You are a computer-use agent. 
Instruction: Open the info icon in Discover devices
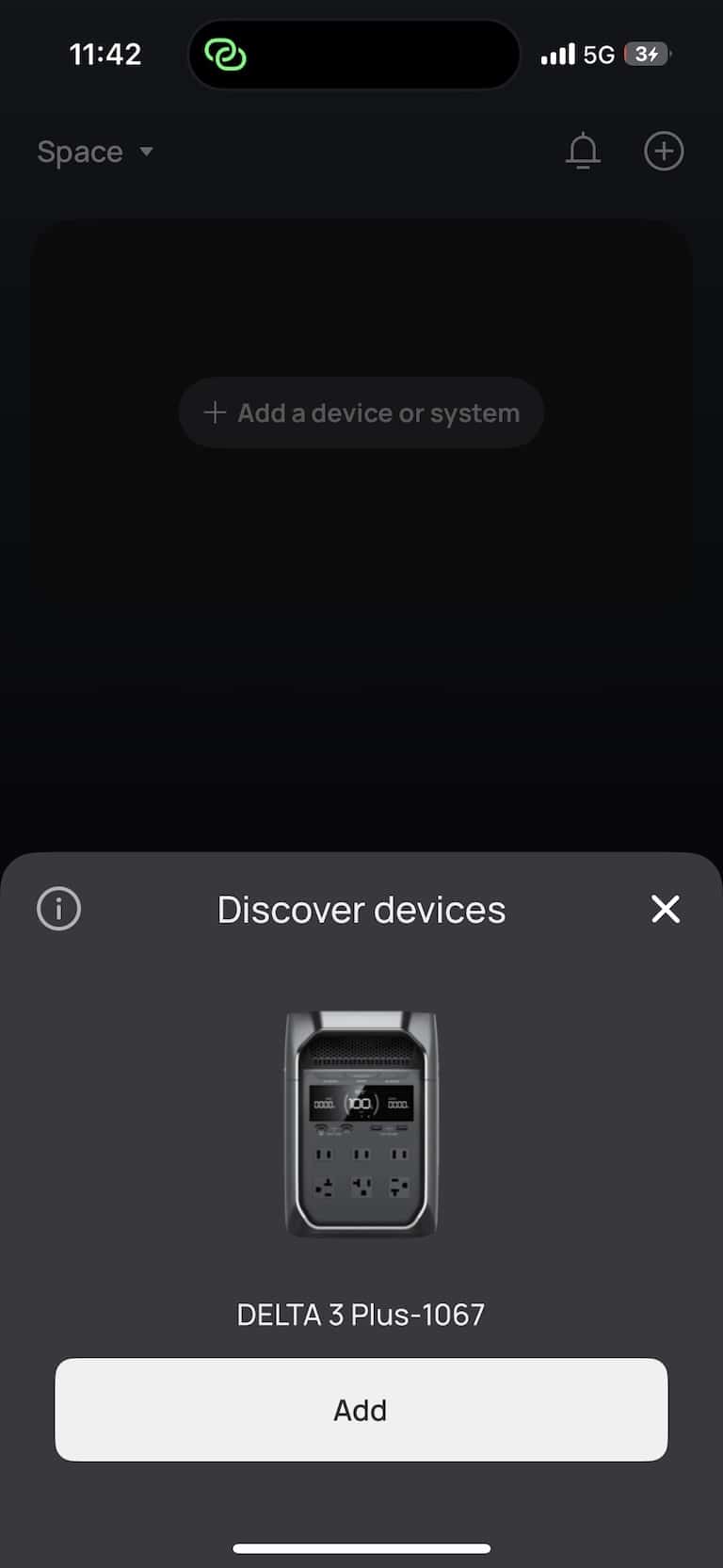pyautogui.click(x=58, y=909)
